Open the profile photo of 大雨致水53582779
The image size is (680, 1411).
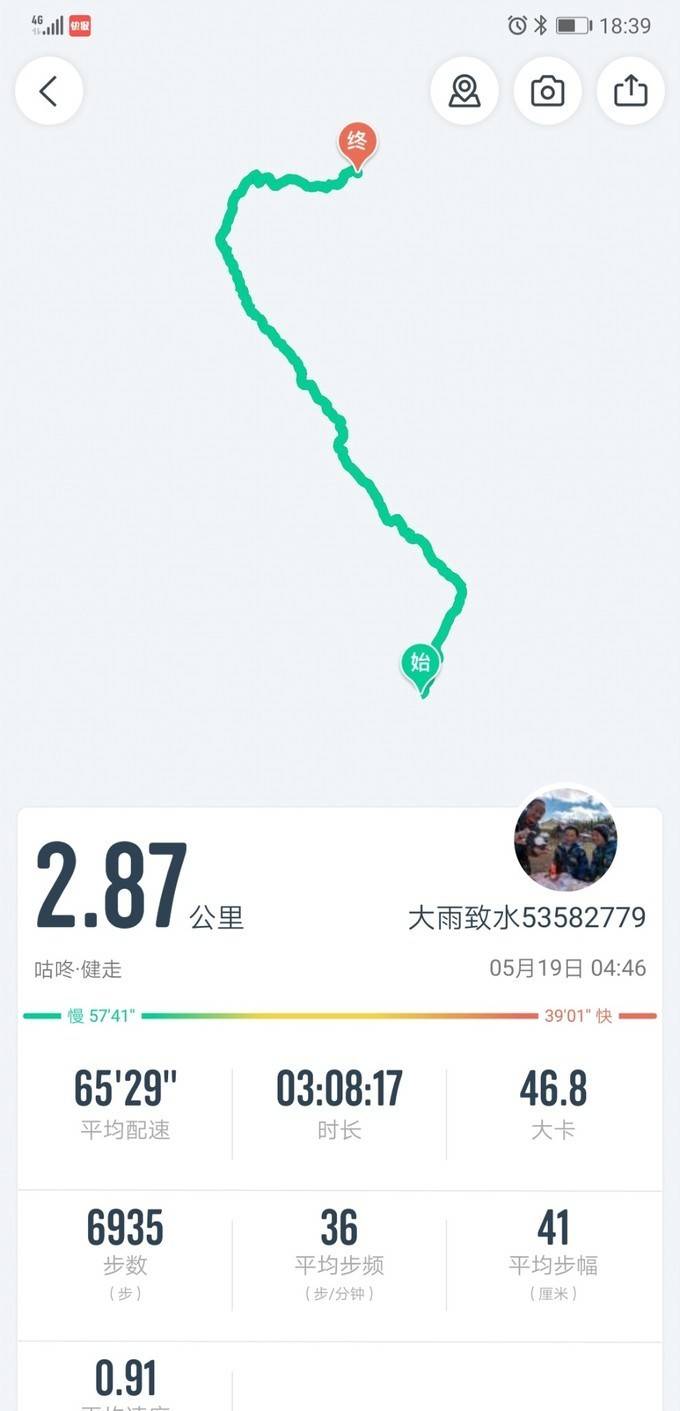[565, 840]
